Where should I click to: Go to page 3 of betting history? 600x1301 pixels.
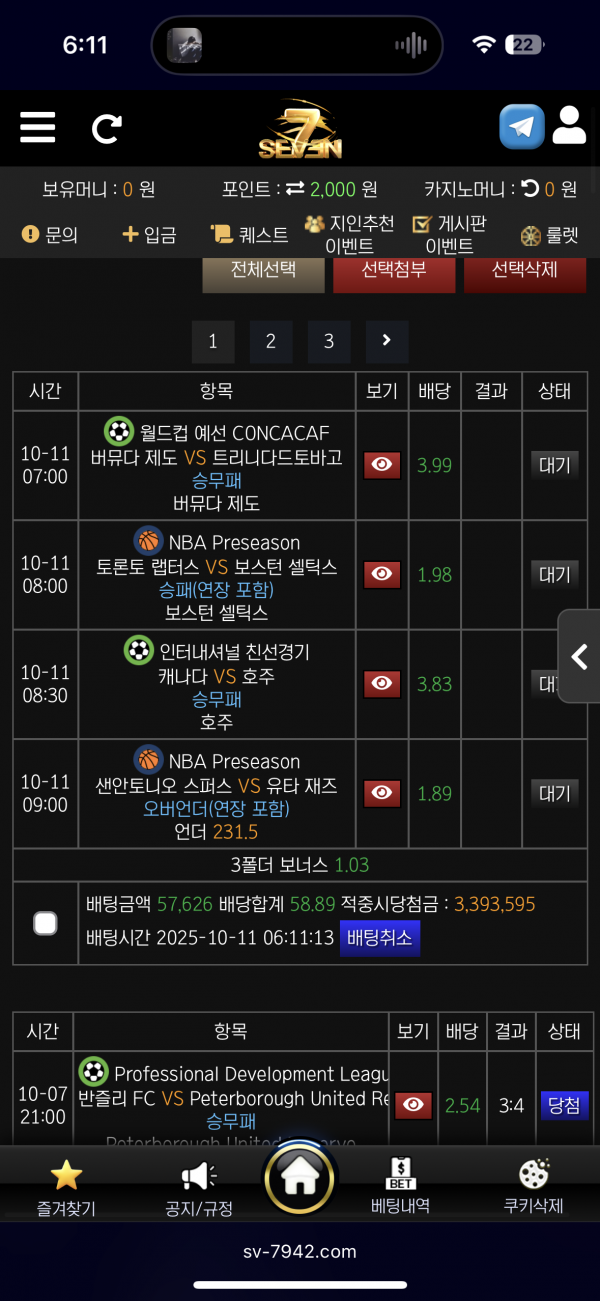point(329,342)
